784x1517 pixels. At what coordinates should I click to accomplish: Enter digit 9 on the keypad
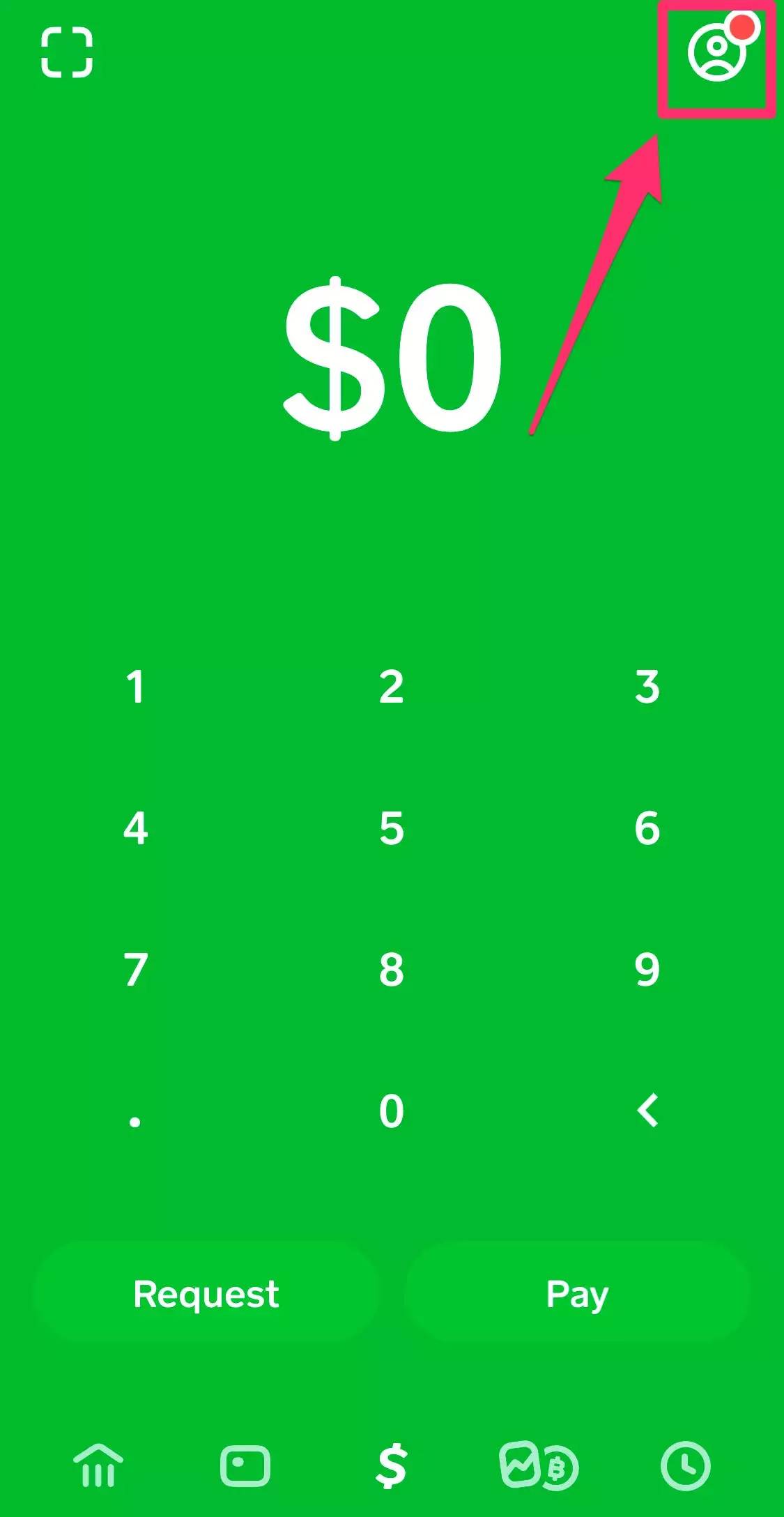(647, 970)
